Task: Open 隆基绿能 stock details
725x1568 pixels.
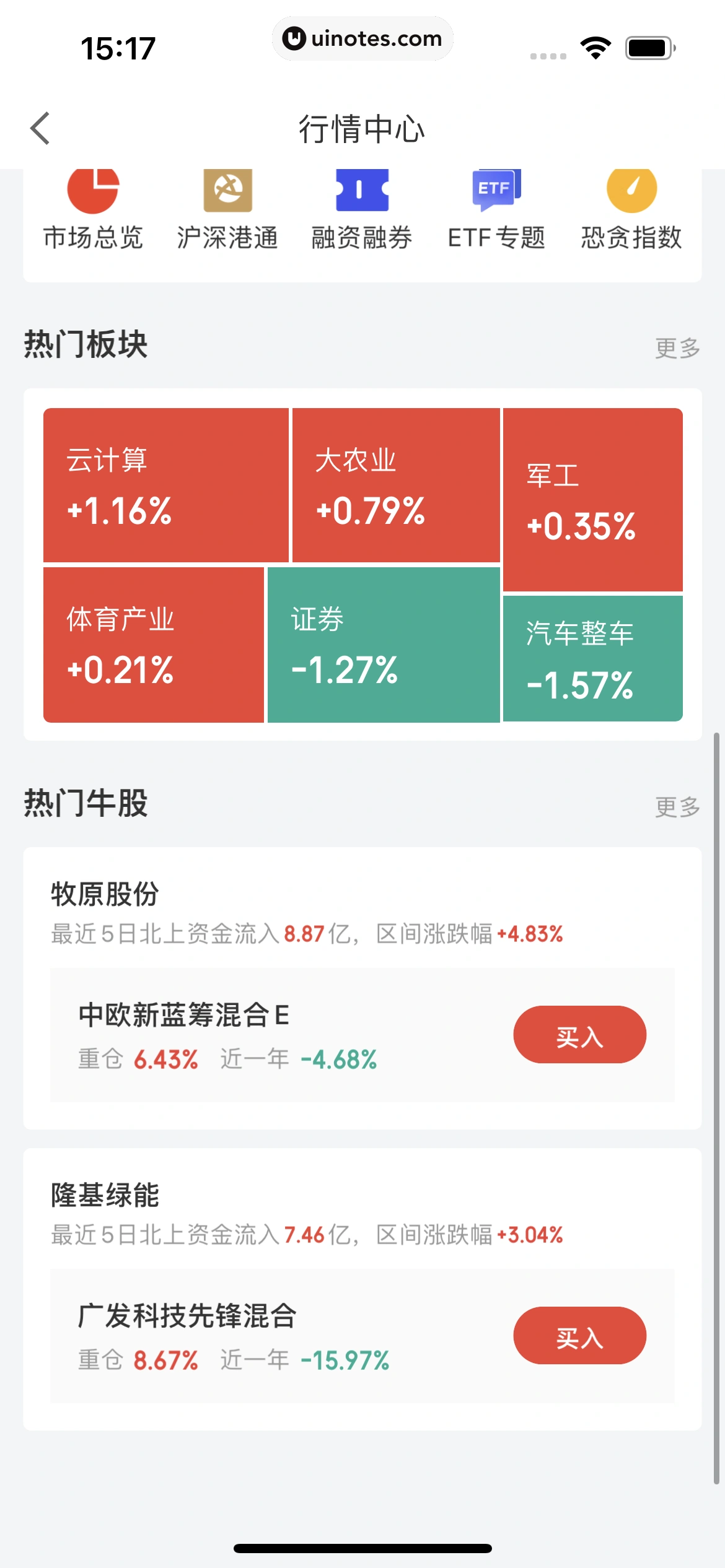Action: click(105, 1195)
